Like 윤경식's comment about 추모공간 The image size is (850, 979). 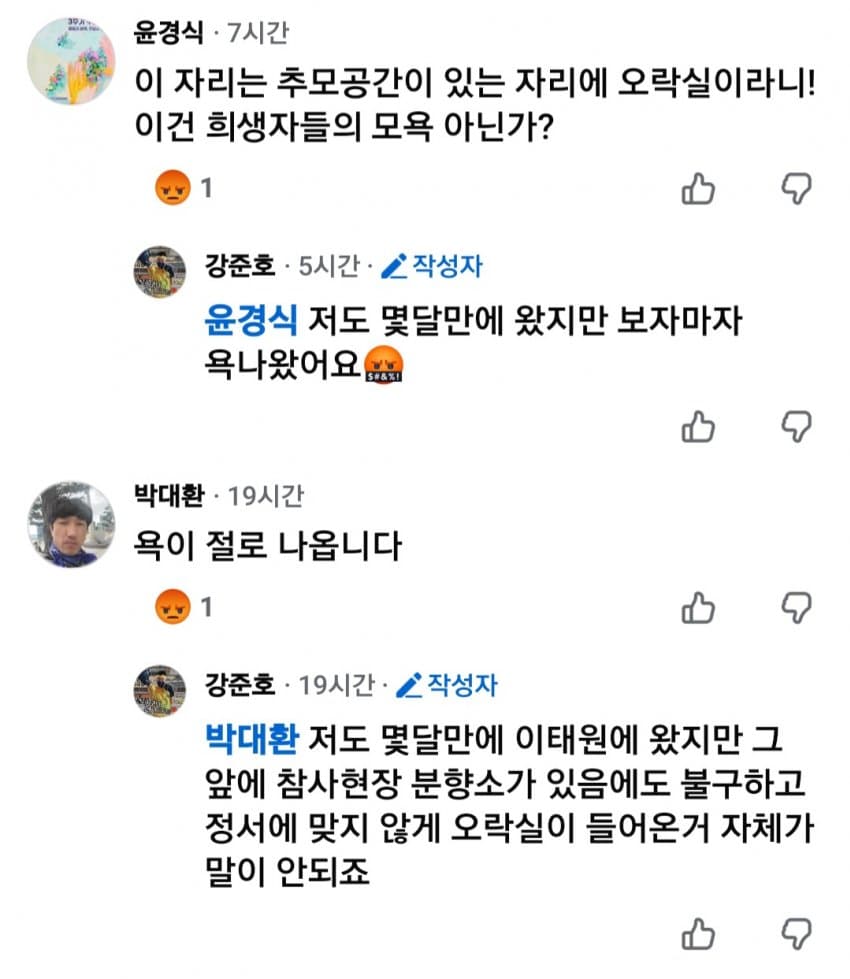point(698,188)
